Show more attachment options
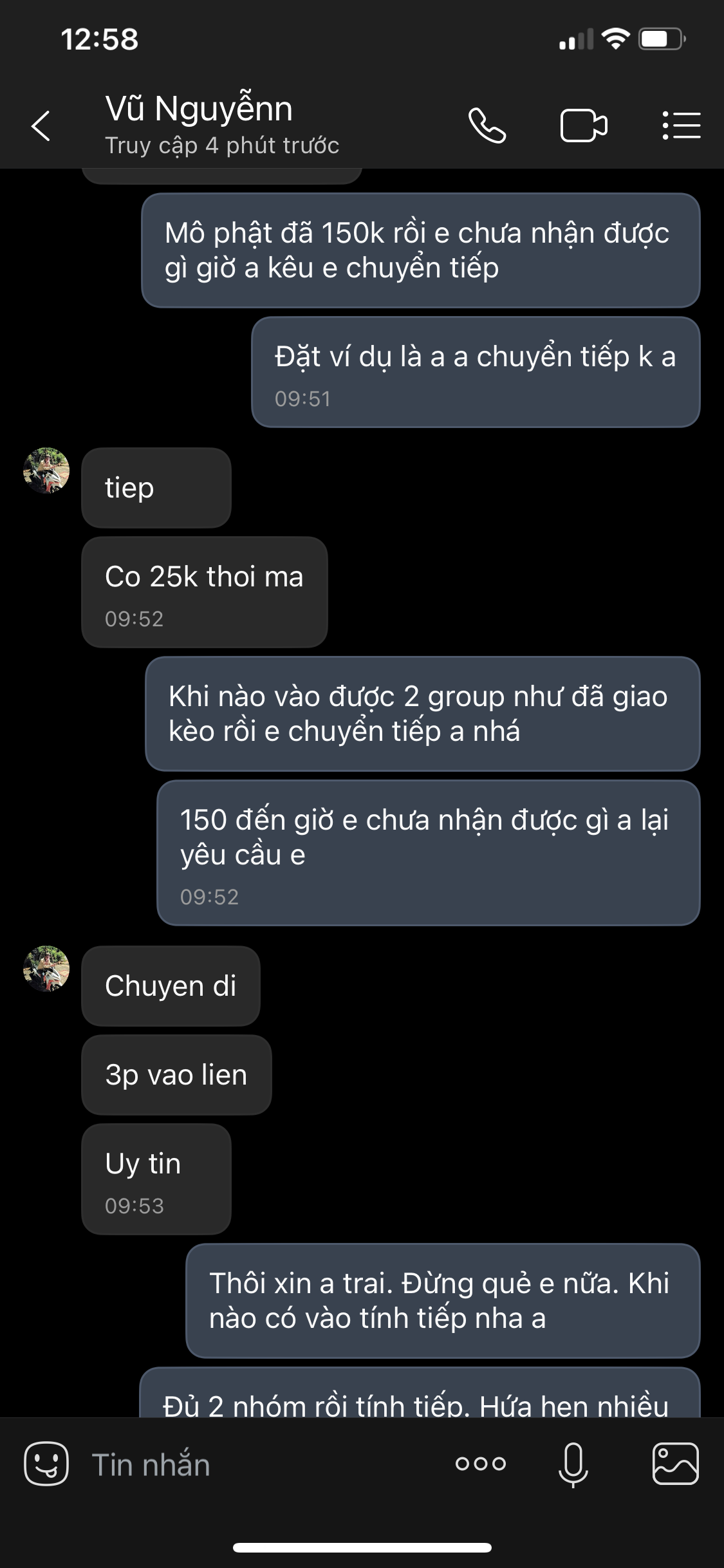 point(480,1464)
